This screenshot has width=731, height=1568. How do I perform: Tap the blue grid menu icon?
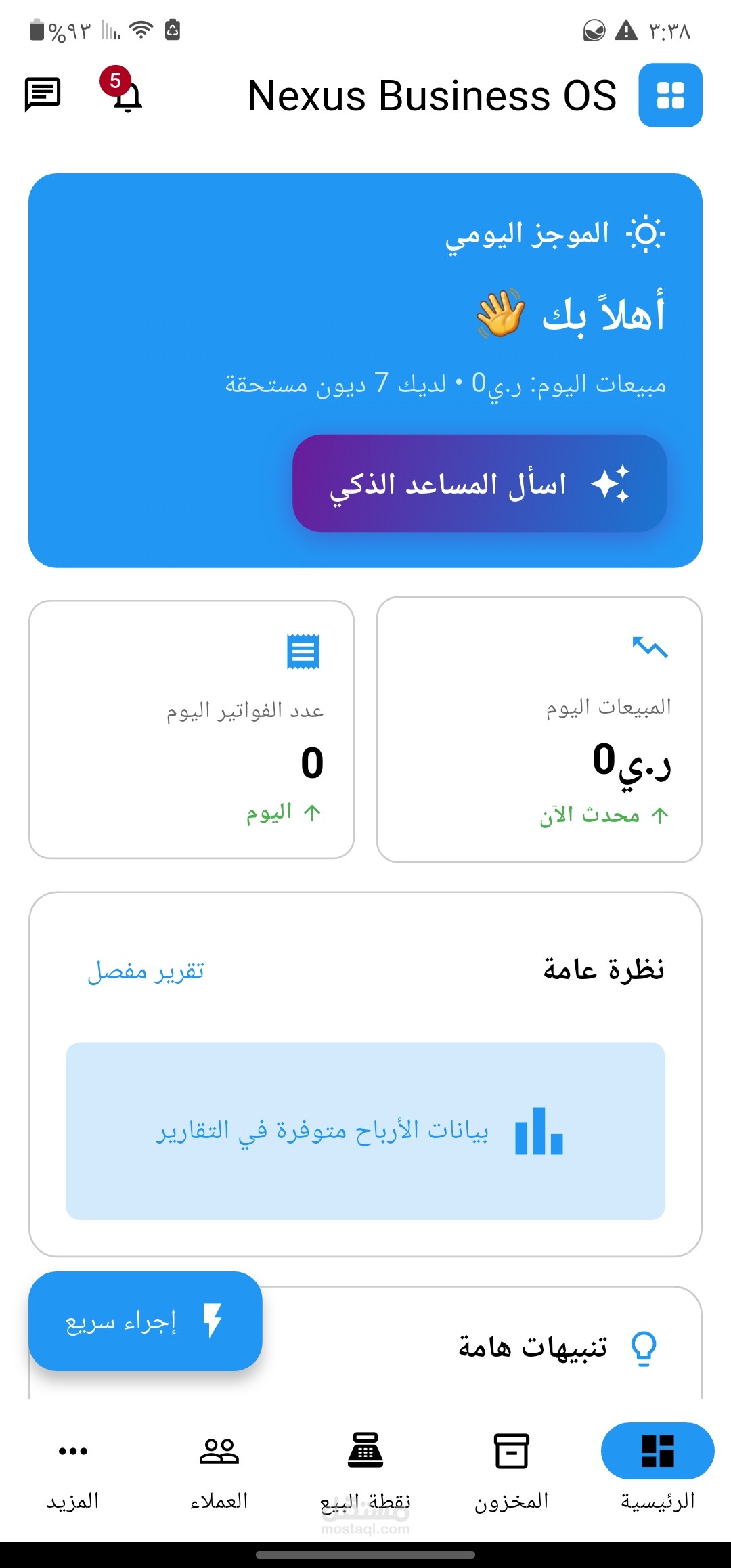point(670,95)
